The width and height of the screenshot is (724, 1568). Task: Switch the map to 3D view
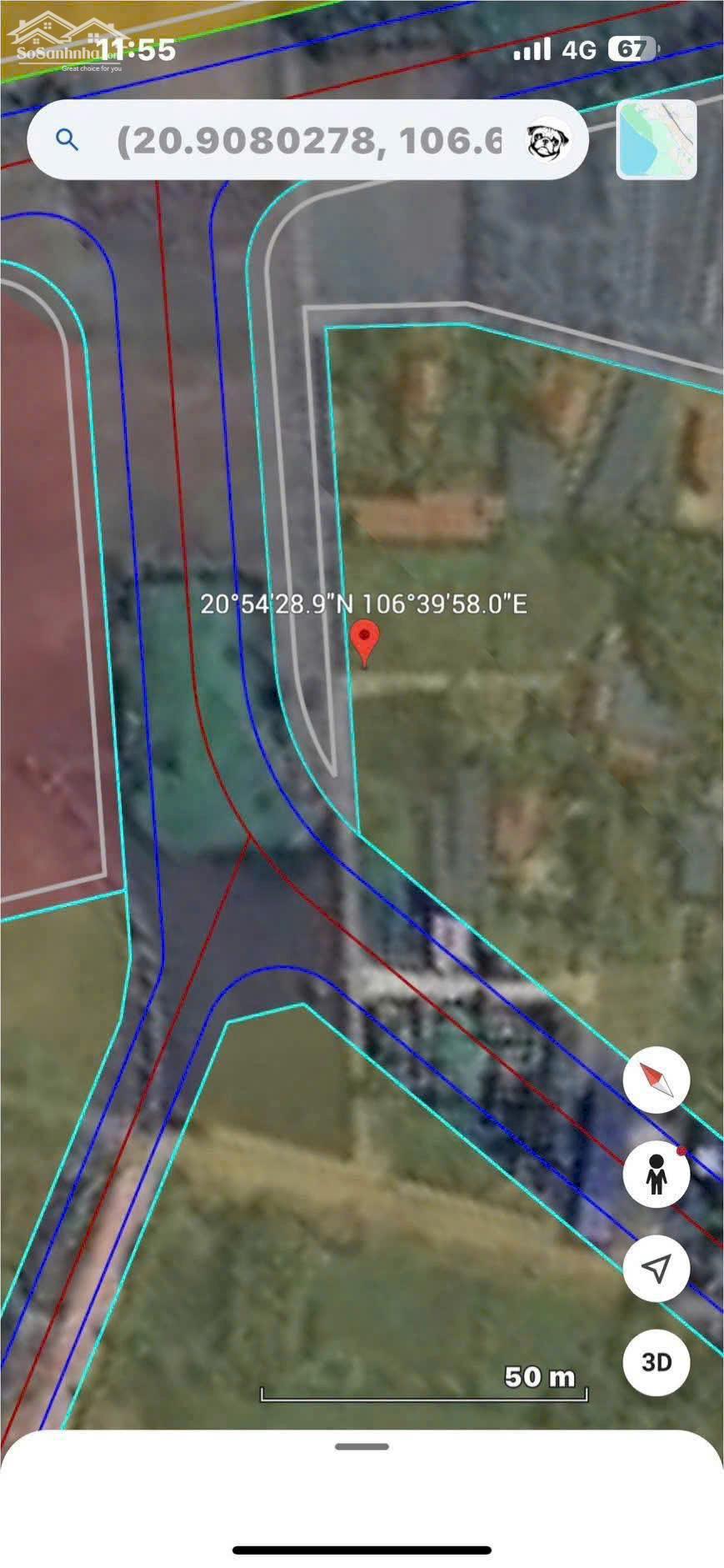(x=656, y=1363)
